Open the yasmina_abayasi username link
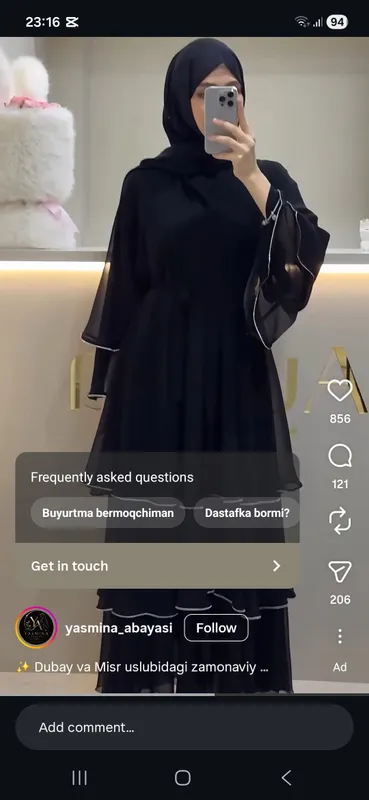 (119, 628)
